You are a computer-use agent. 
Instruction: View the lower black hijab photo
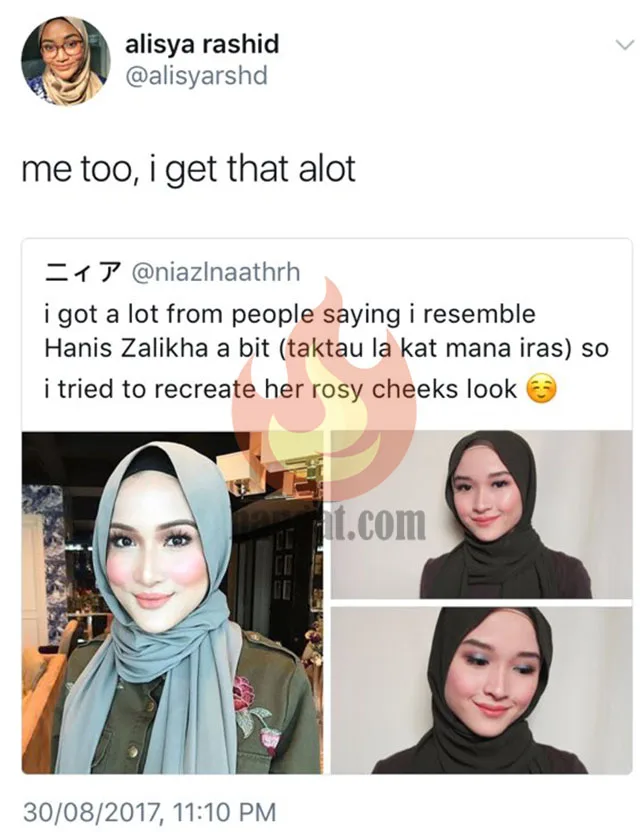tap(482, 690)
